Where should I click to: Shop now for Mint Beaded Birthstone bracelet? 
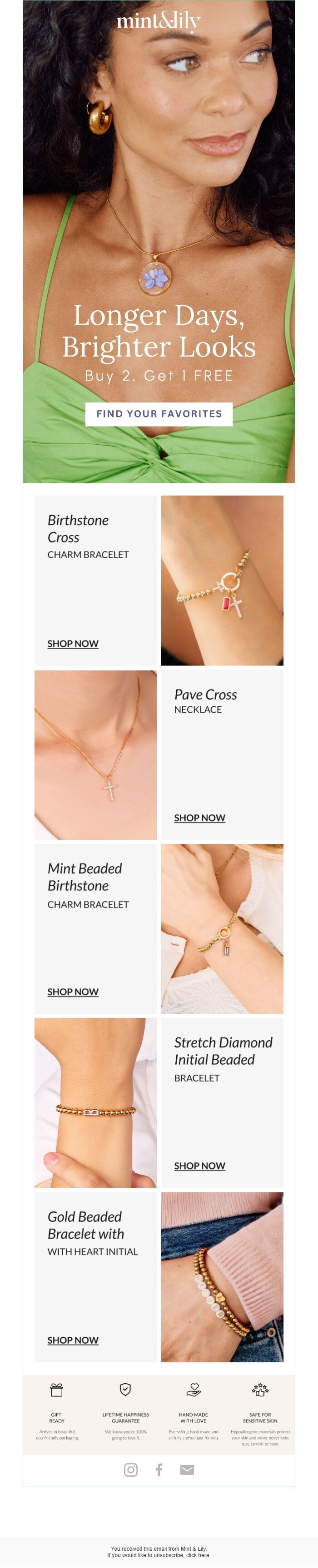click(73, 992)
